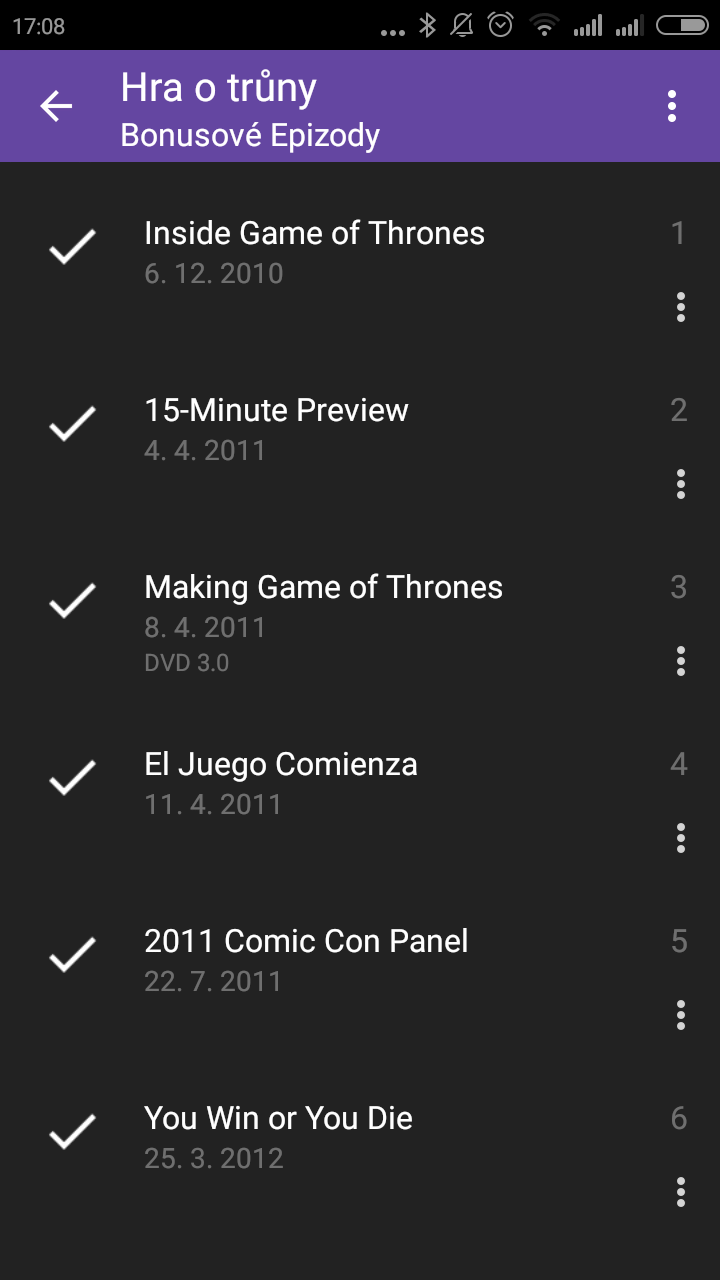Go back using the toolbar arrow

[57, 106]
